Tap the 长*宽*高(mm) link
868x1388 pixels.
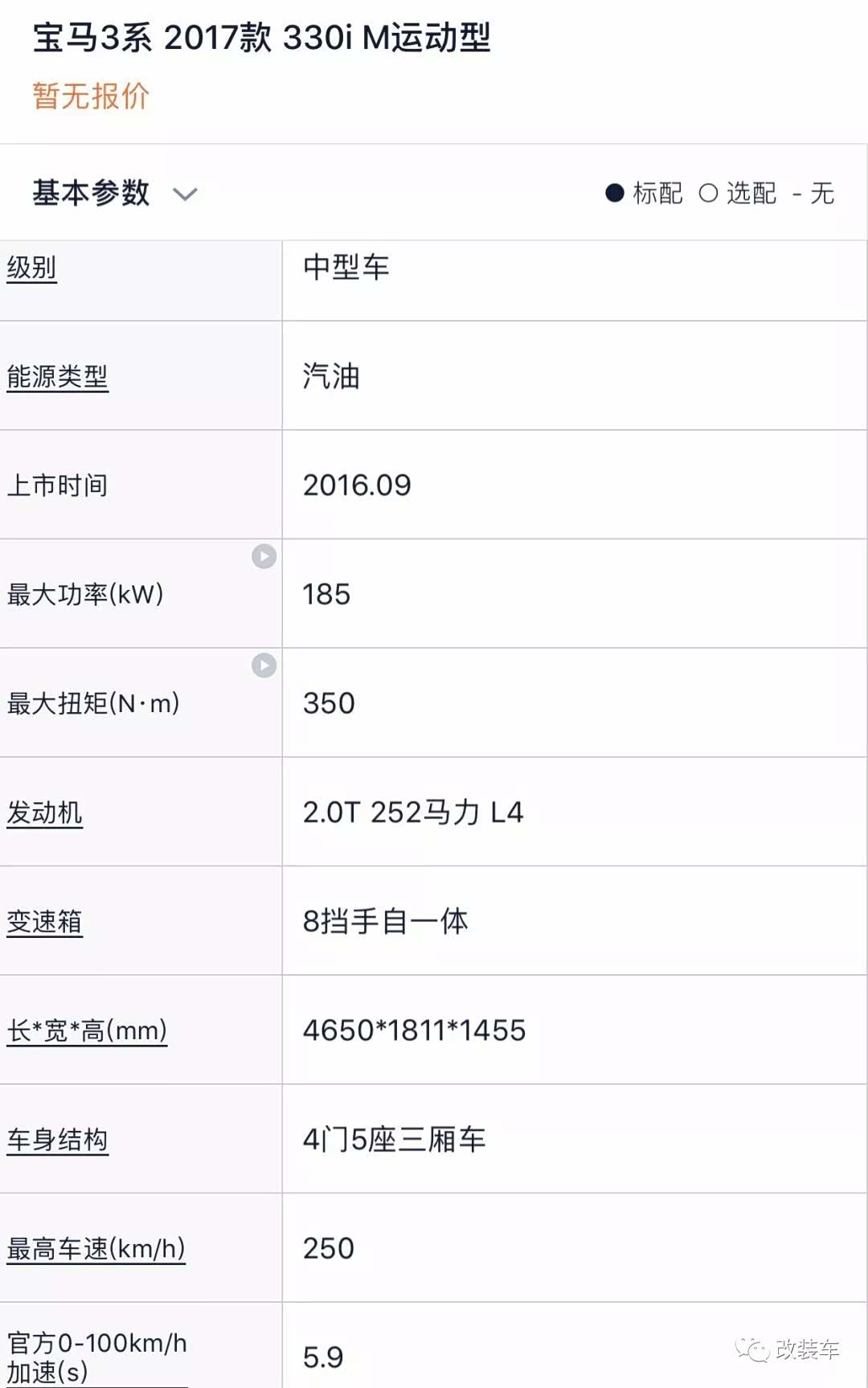pyautogui.click(x=87, y=1030)
